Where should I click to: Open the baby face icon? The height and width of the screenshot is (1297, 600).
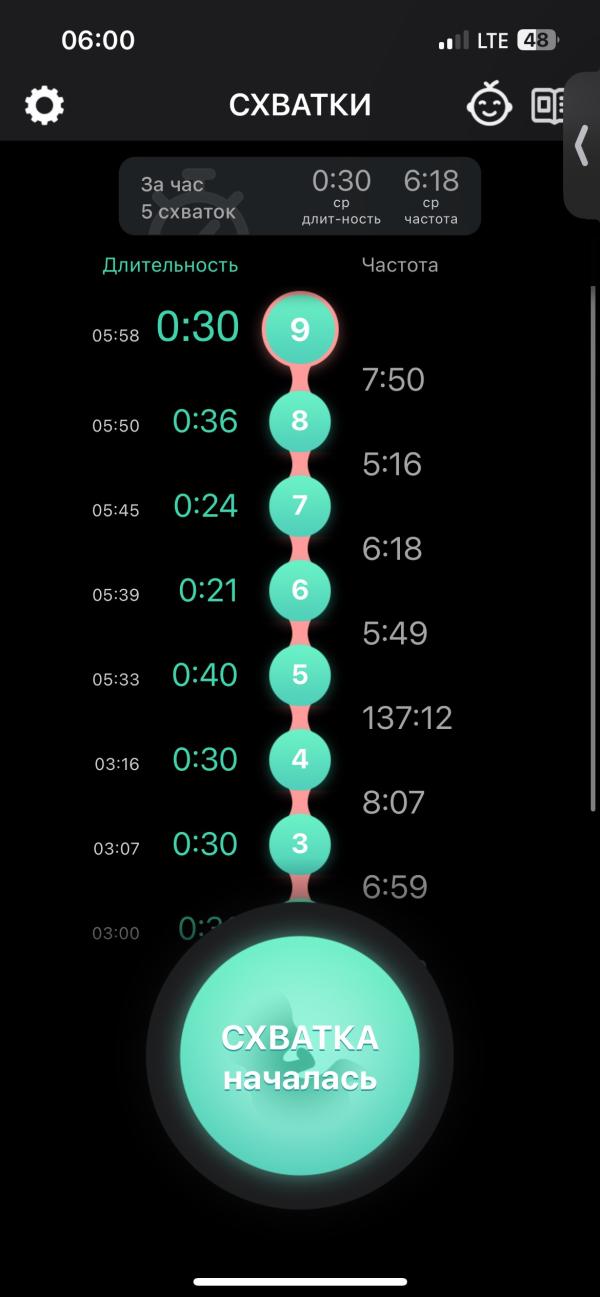pyautogui.click(x=489, y=105)
